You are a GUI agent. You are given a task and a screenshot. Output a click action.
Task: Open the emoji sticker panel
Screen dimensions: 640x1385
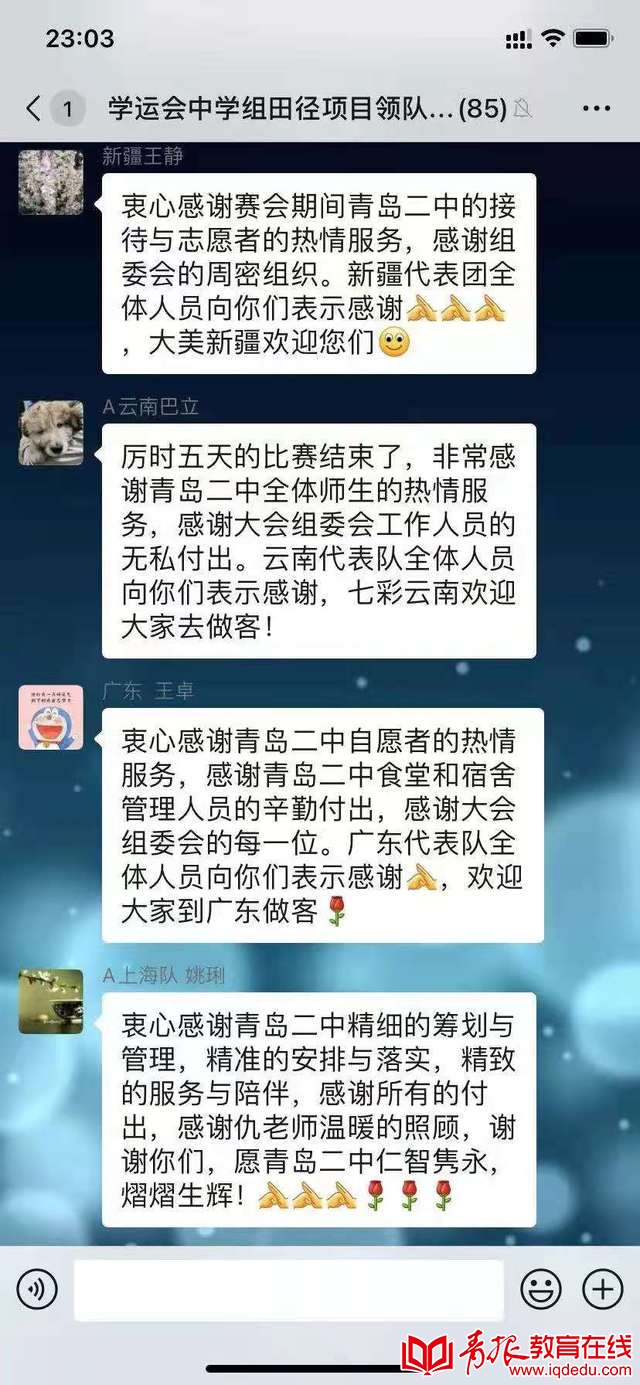[x=540, y=1289]
